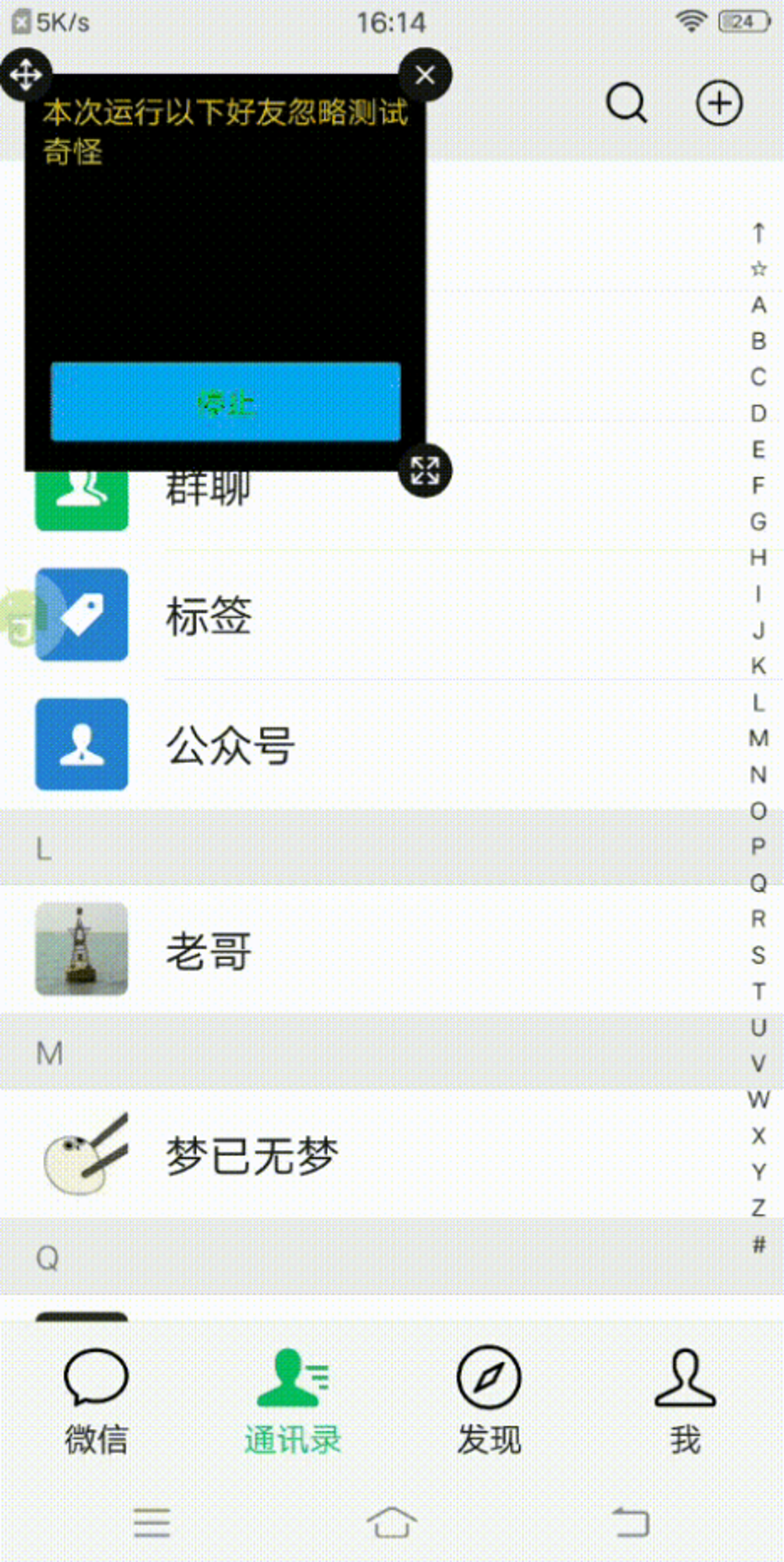Tap the blue 停止 button
Image resolution: width=784 pixels, height=1562 pixels.
pos(226,402)
